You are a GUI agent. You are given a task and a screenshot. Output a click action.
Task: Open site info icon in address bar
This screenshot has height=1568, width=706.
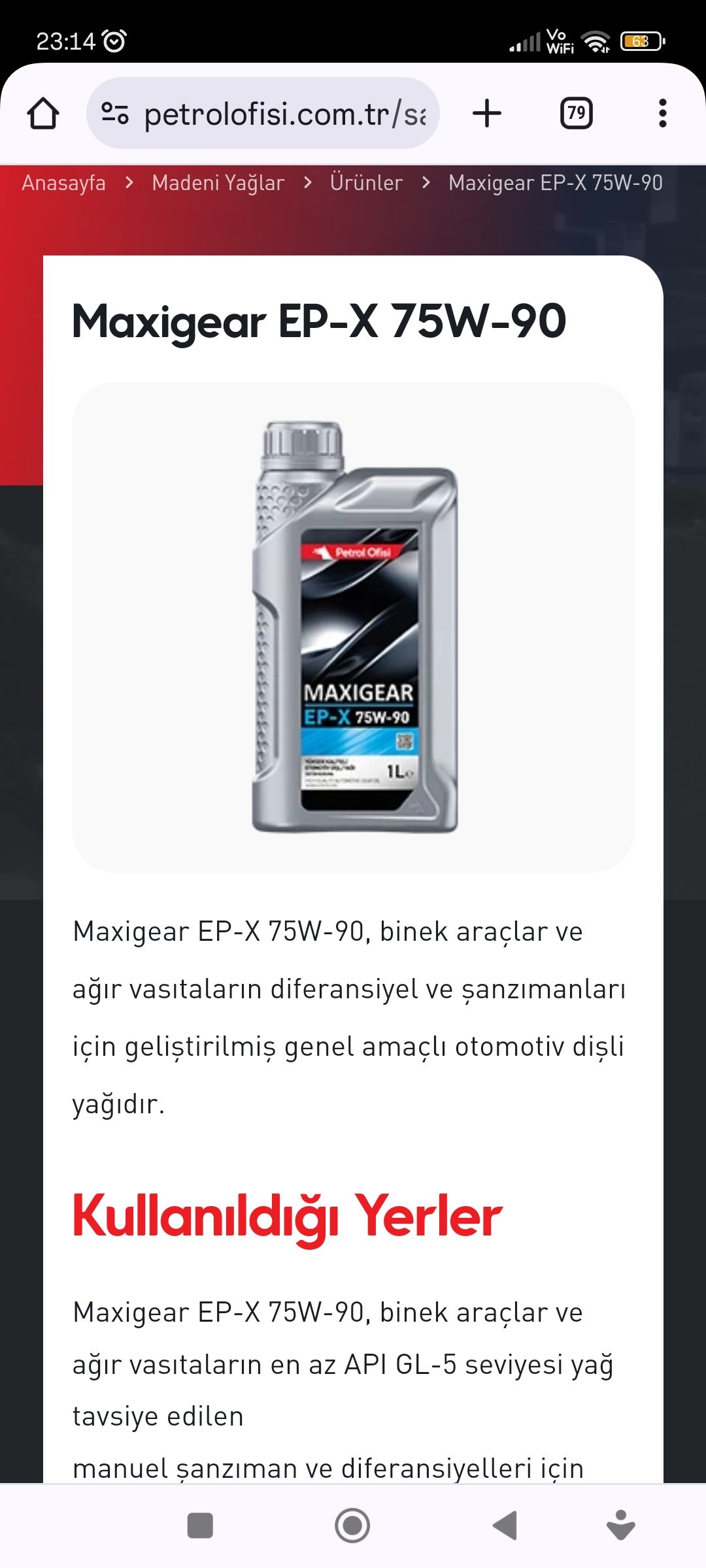click(115, 114)
